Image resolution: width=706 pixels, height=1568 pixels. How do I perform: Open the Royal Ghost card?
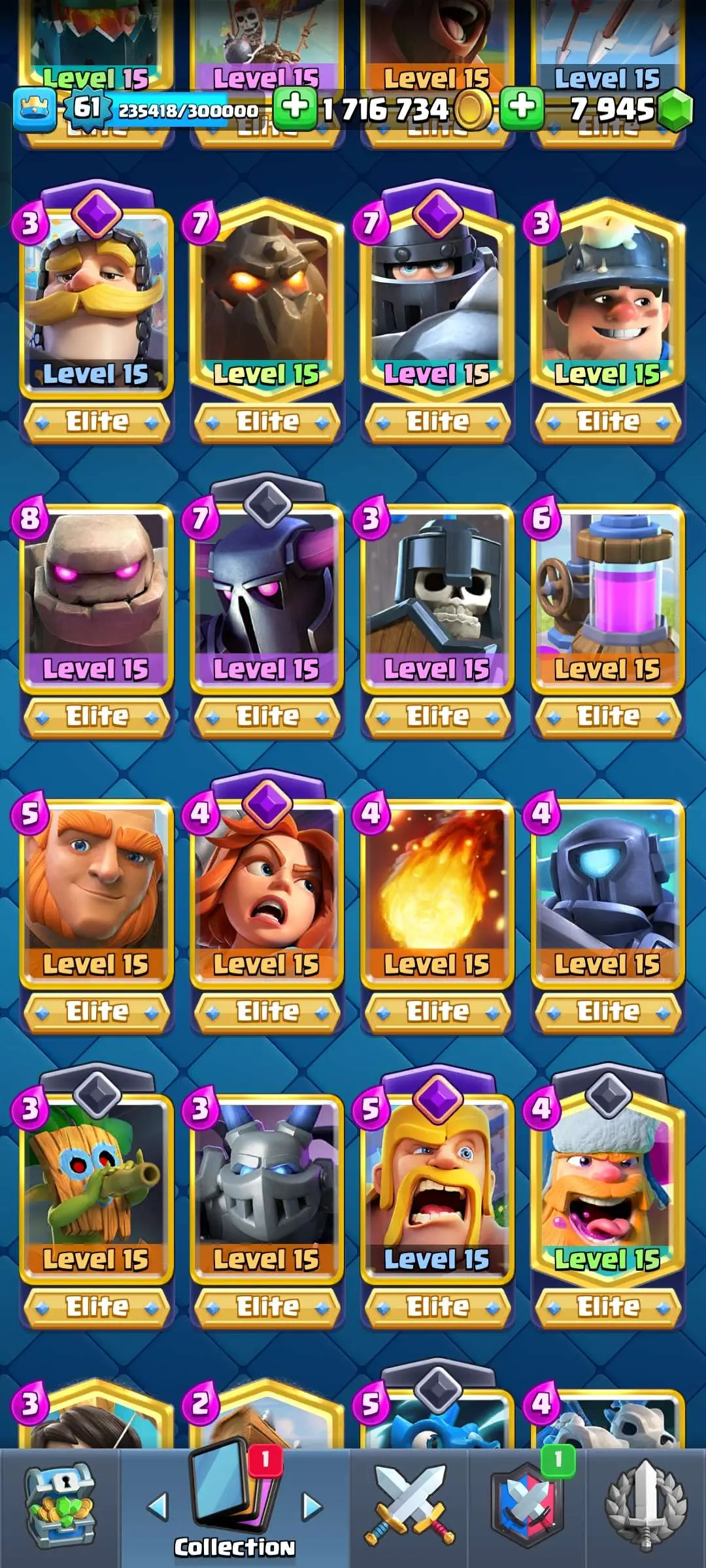pos(97,301)
